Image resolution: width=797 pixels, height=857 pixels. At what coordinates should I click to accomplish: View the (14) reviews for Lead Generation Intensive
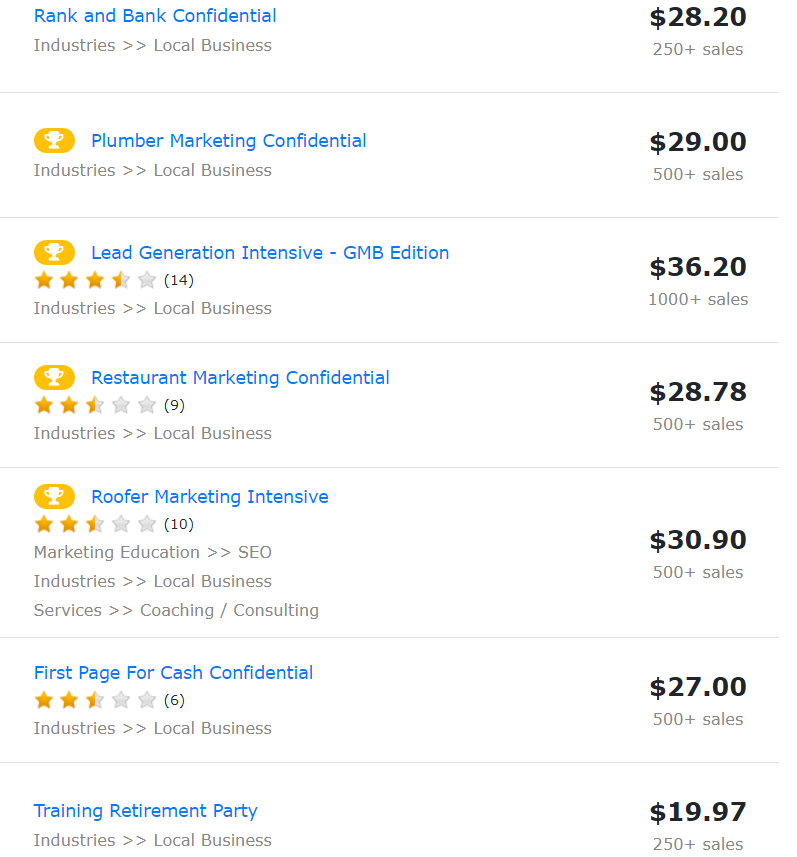(178, 280)
